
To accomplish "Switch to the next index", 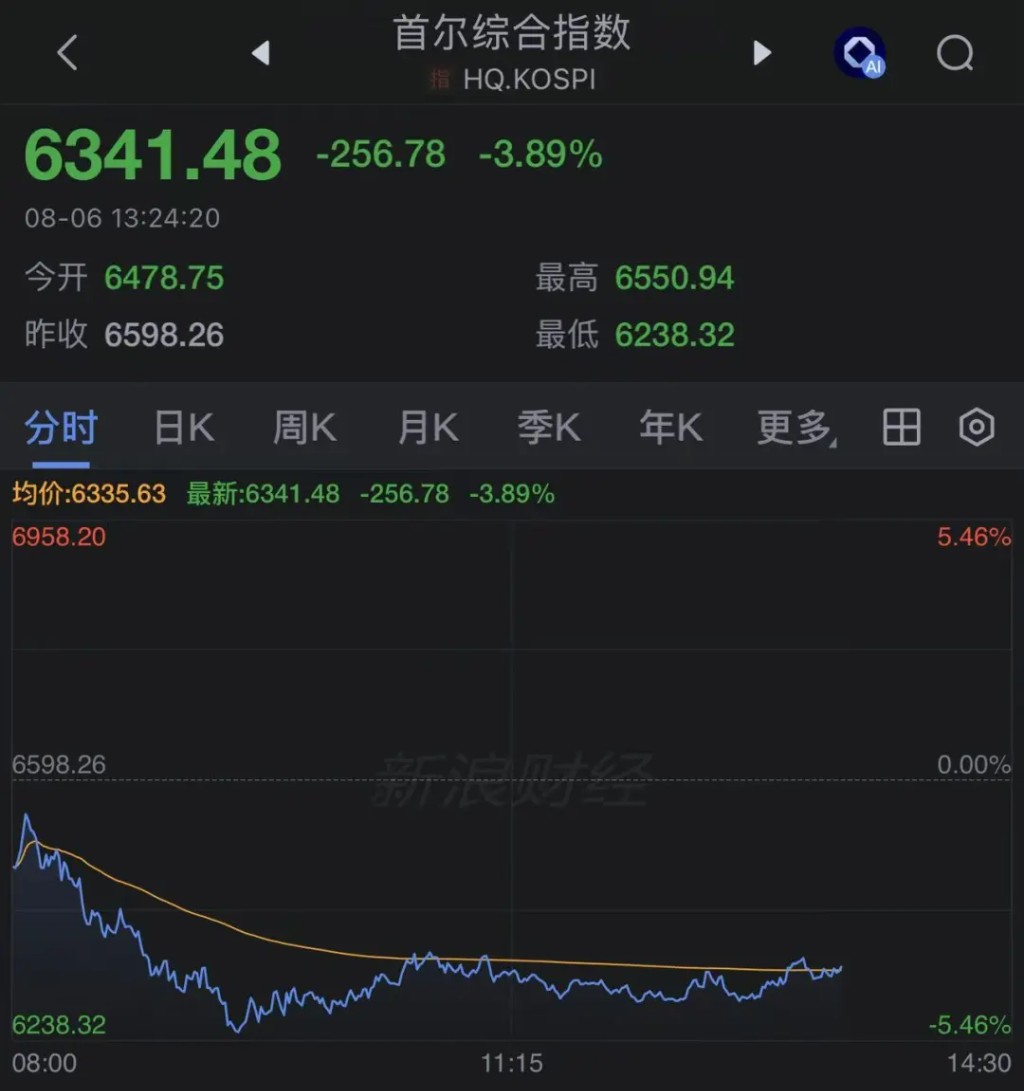I will click(762, 53).
